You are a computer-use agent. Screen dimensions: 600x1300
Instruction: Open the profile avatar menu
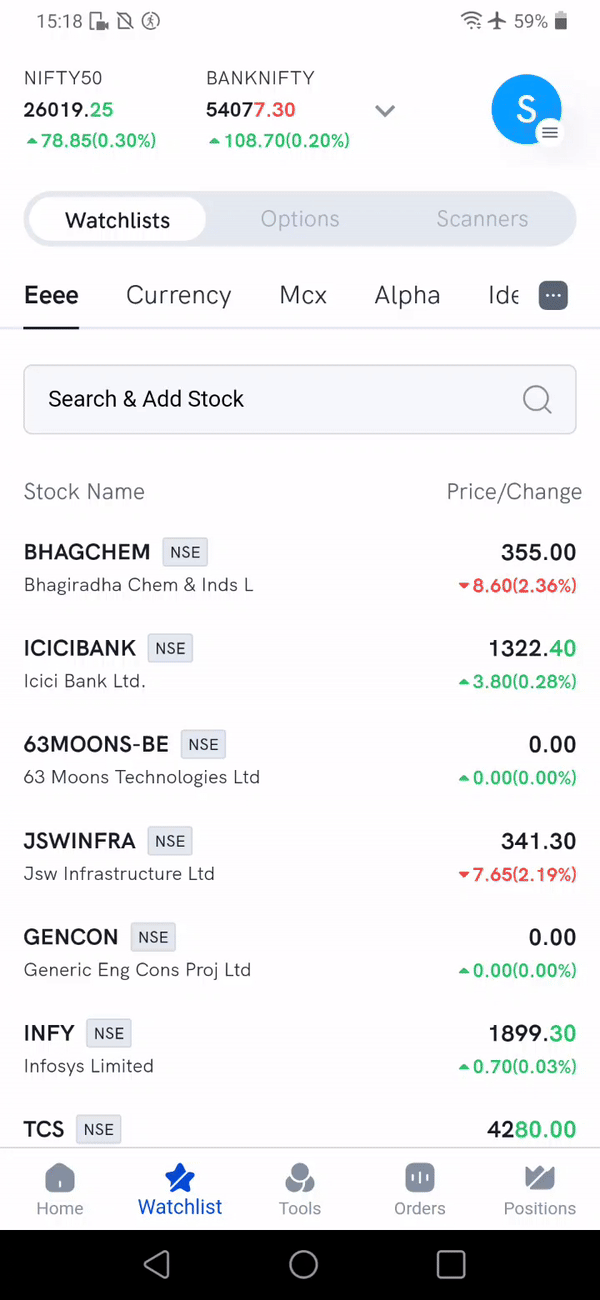click(526, 109)
